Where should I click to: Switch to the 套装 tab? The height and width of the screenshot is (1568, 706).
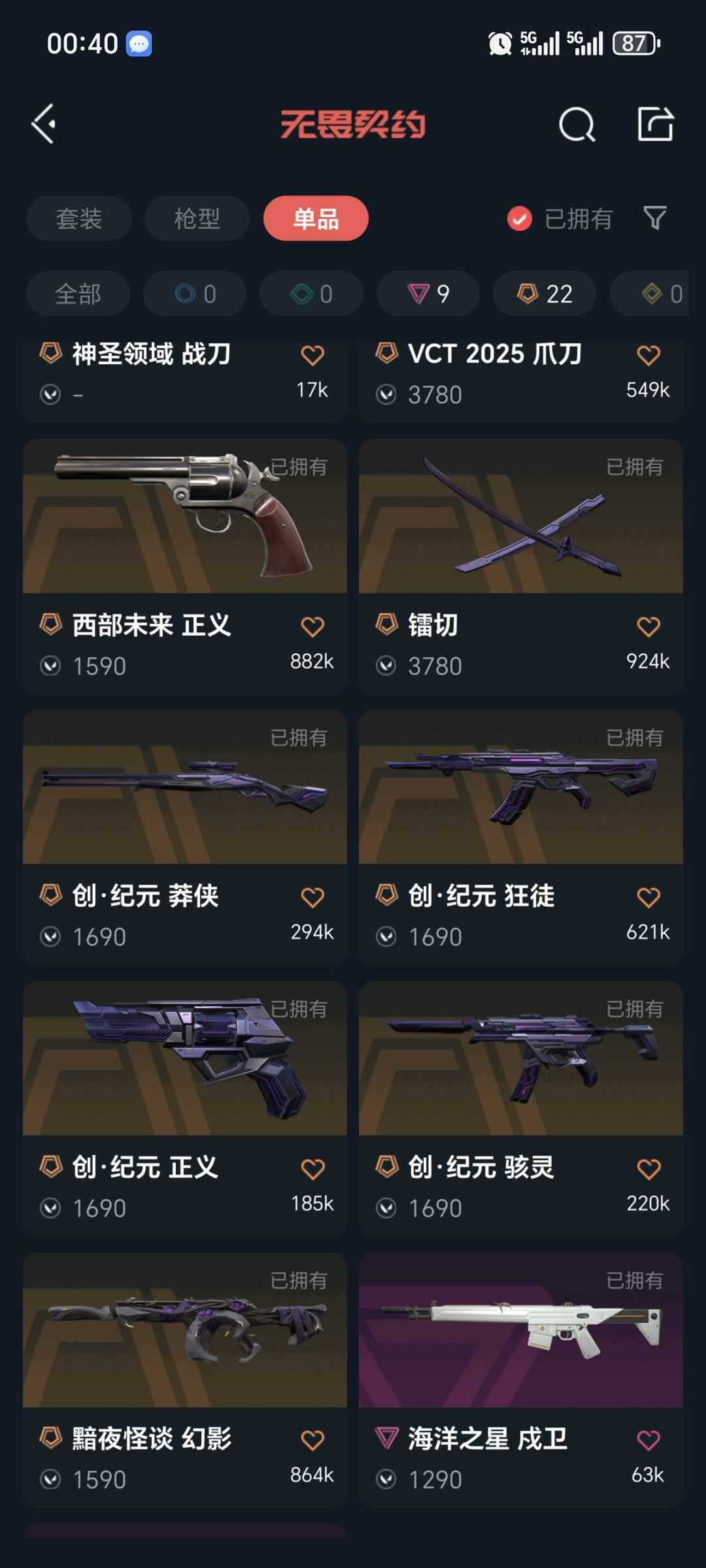click(x=79, y=218)
